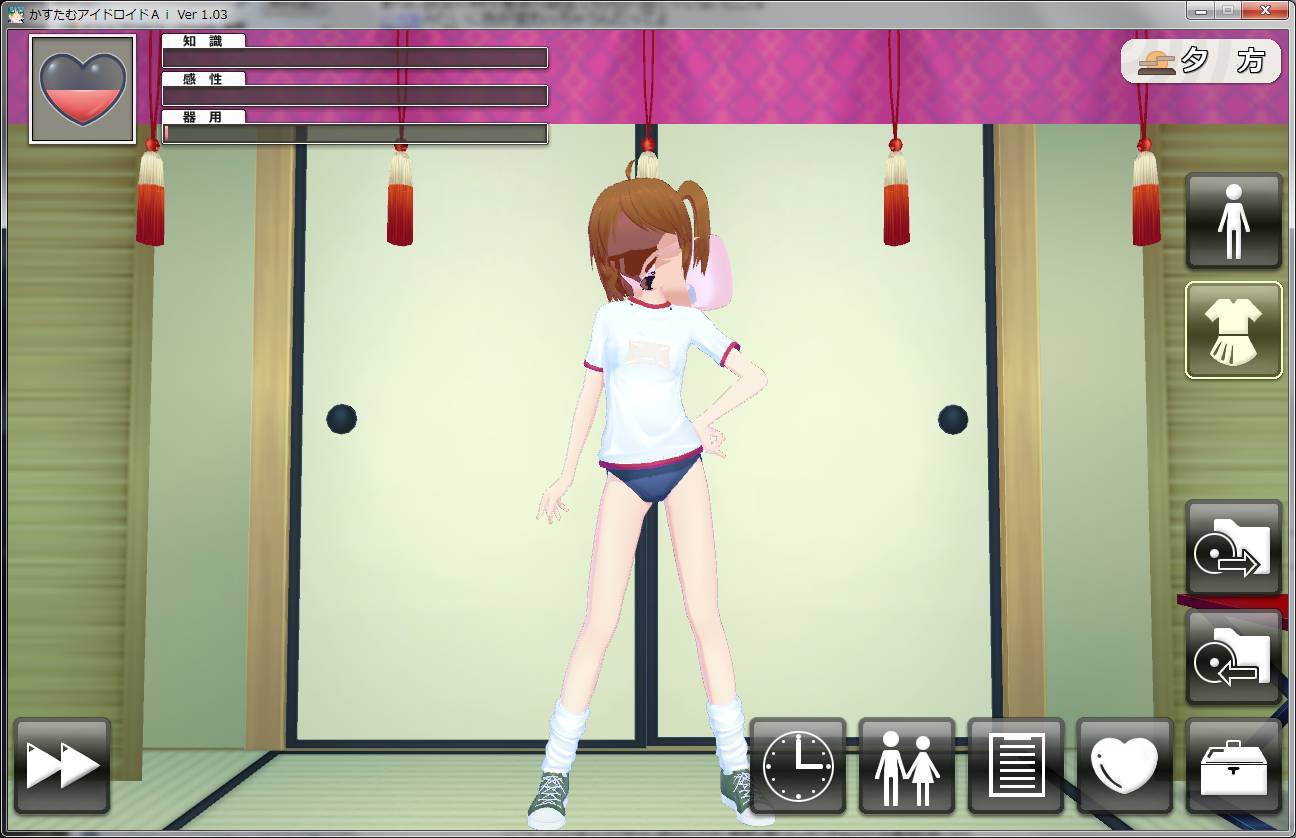Tap the load data folder icon
Screen dimensions: 1296x838
coord(1234,657)
